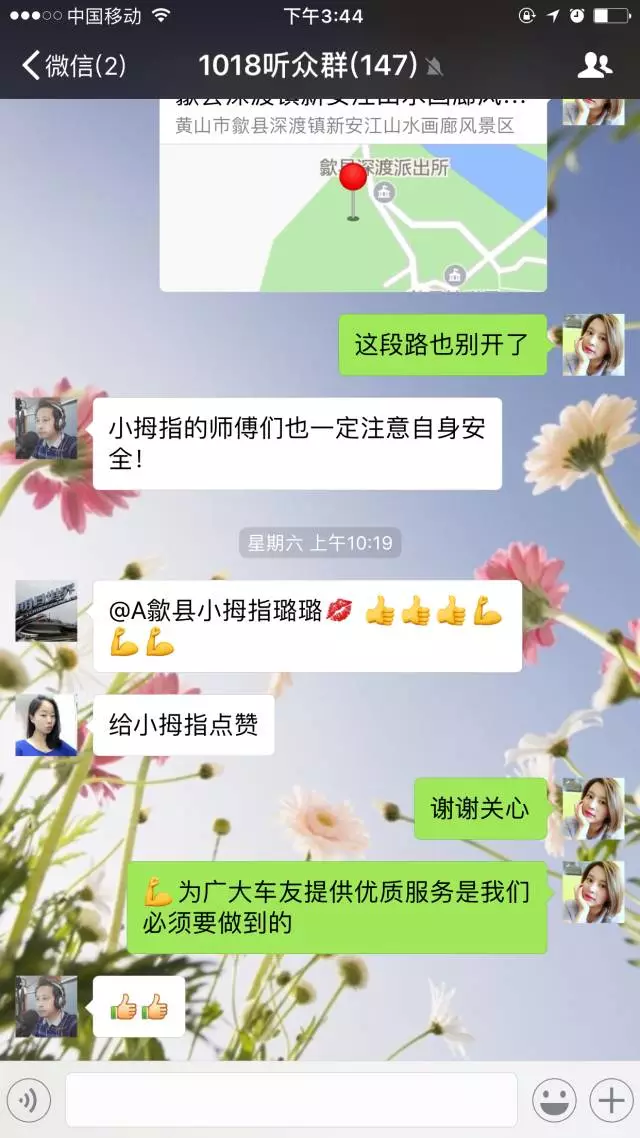Tap own avatar beside 谢谢关心 message
This screenshot has height=1138, width=640.
click(593, 808)
